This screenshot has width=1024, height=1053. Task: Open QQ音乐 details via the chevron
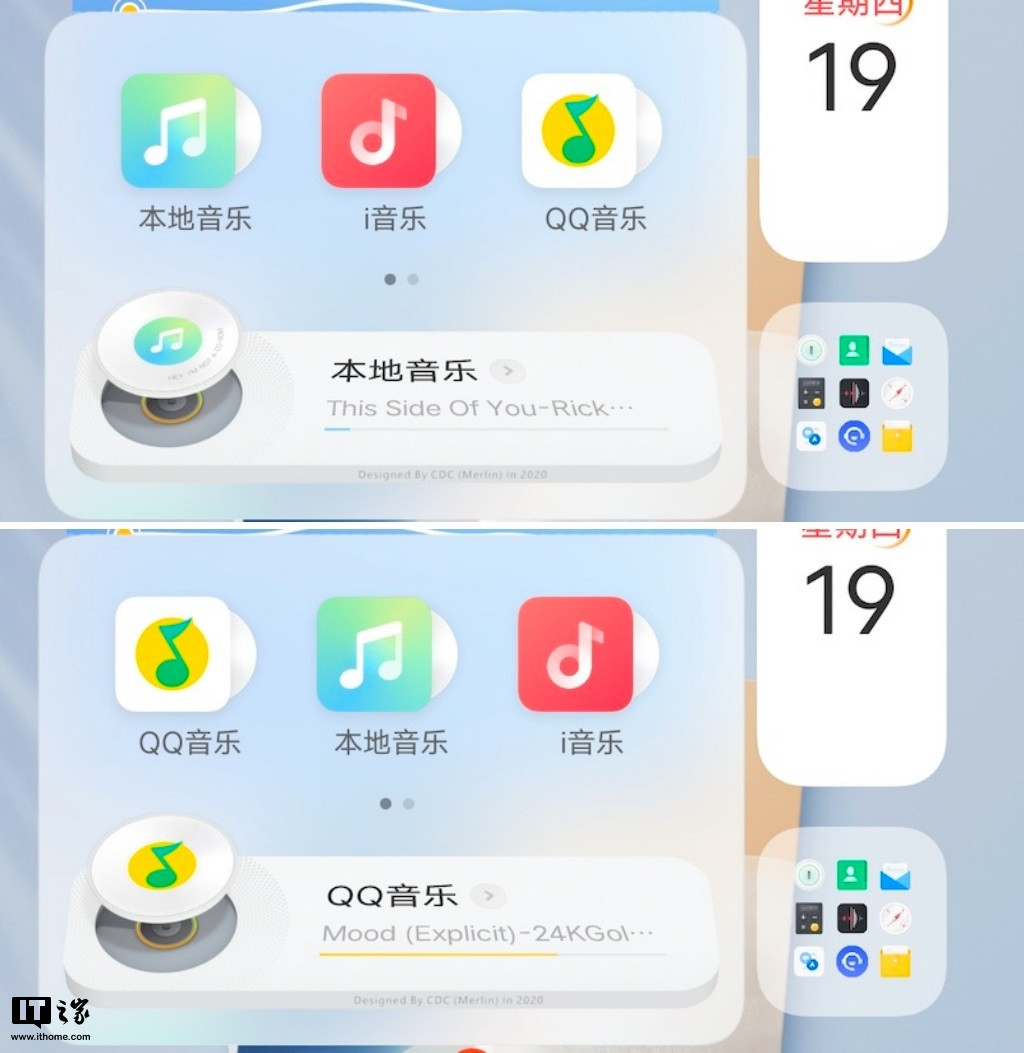(489, 896)
